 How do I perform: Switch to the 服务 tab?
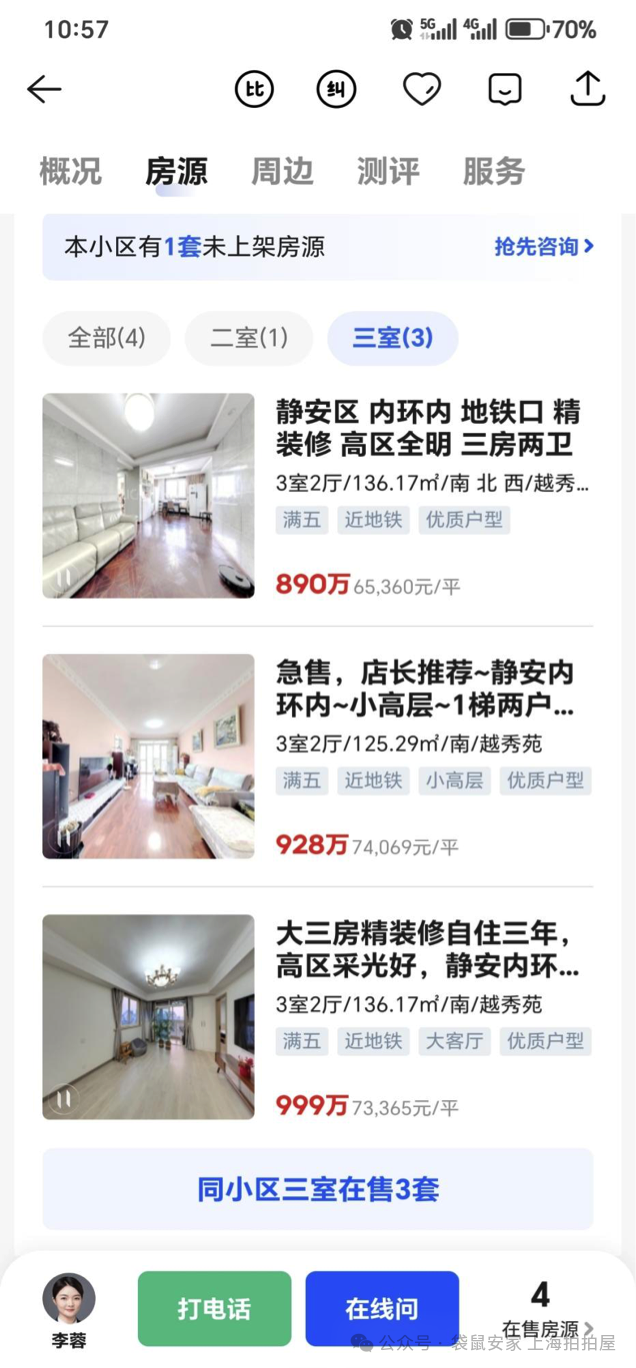coord(494,171)
